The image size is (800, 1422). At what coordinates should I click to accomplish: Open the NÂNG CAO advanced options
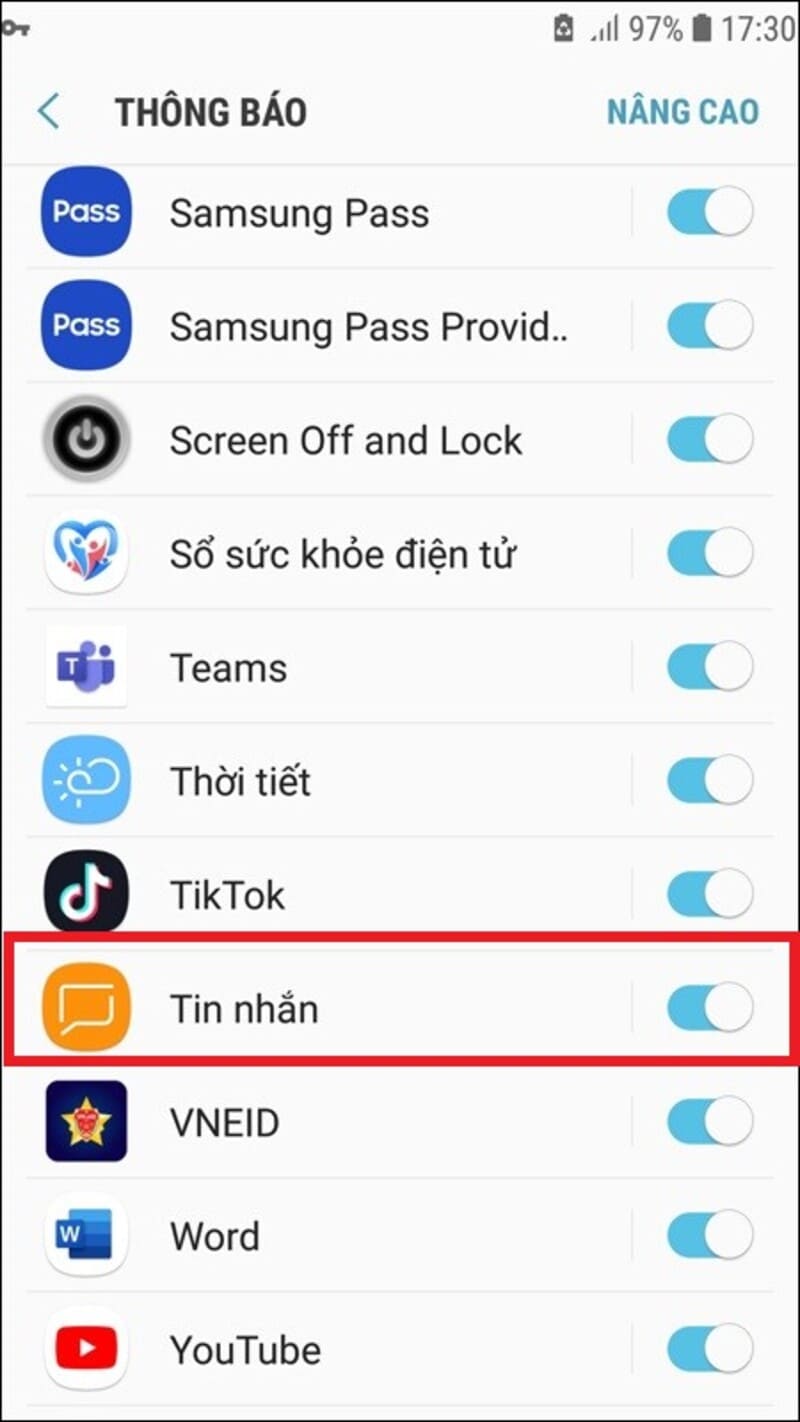point(683,111)
